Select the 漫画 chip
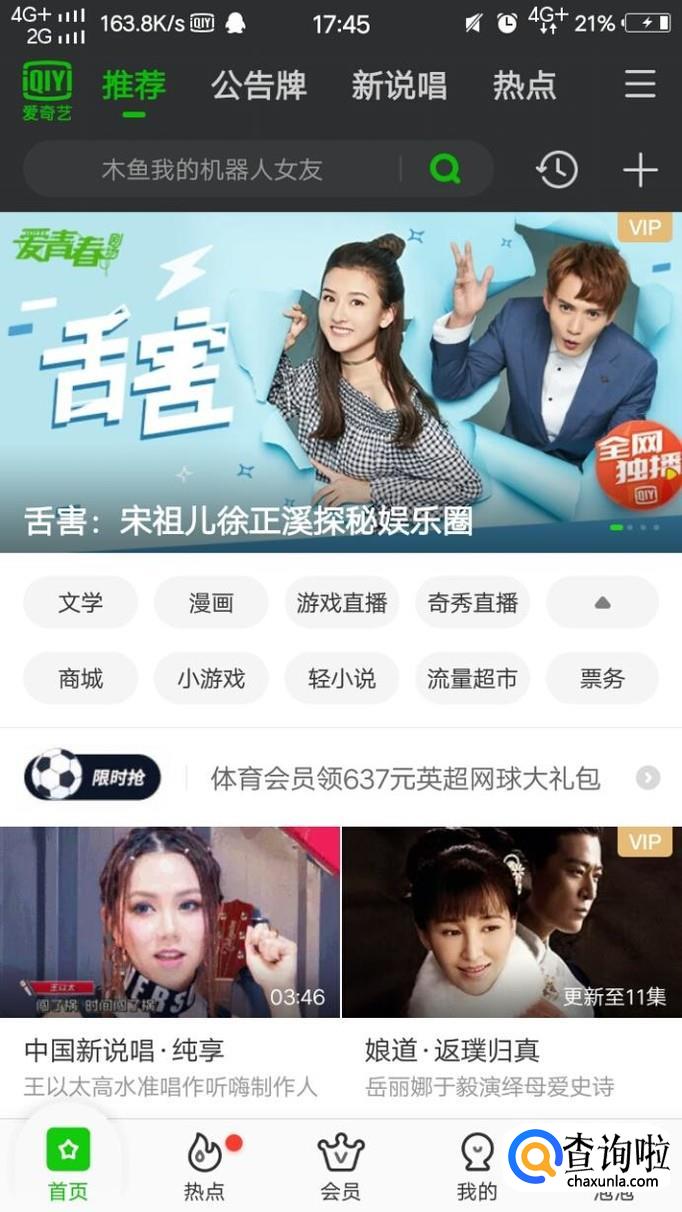The image size is (682, 1212). tap(211, 602)
